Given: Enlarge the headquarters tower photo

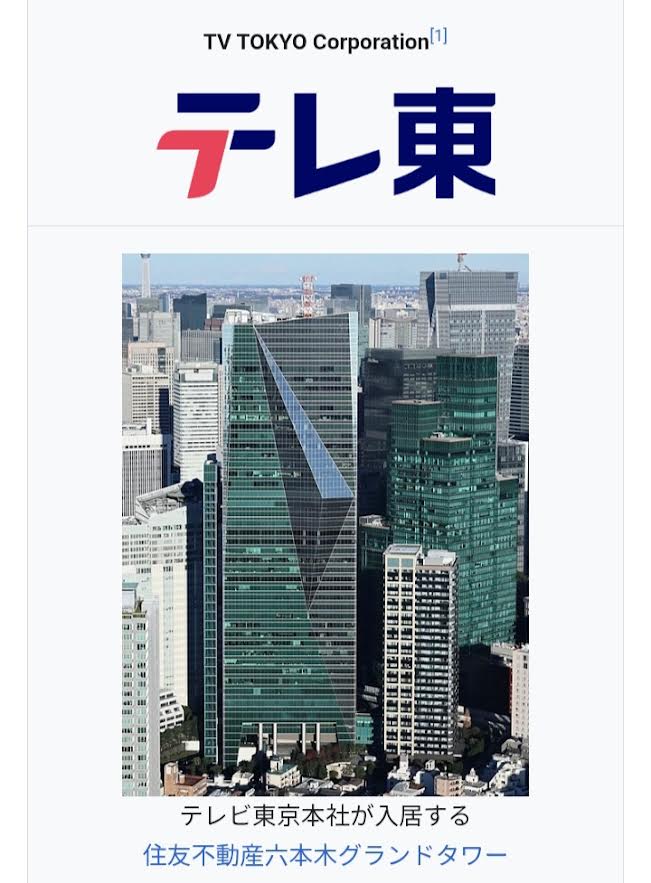Looking at the screenshot, I should coord(325,525).
